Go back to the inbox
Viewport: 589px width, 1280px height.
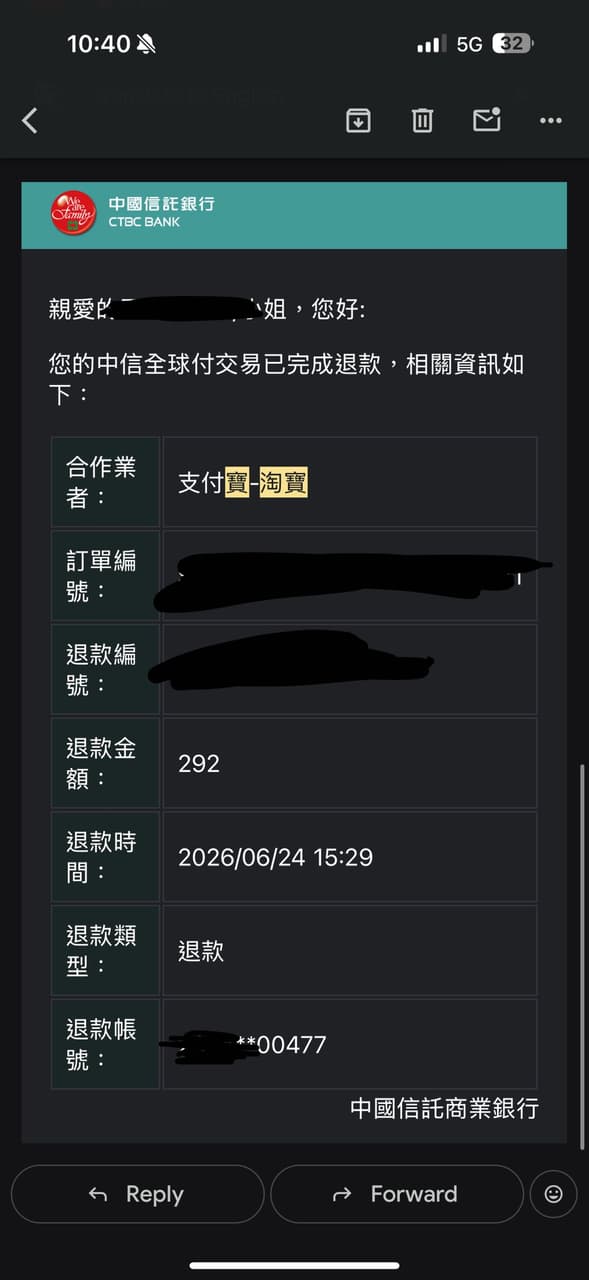30,121
